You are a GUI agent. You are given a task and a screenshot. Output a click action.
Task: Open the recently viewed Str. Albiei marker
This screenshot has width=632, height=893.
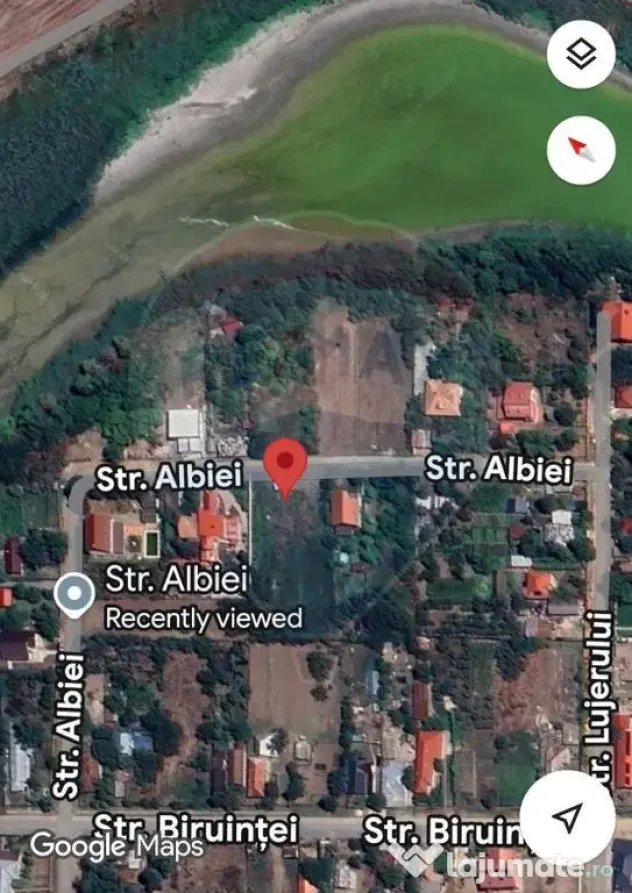pos(74,595)
